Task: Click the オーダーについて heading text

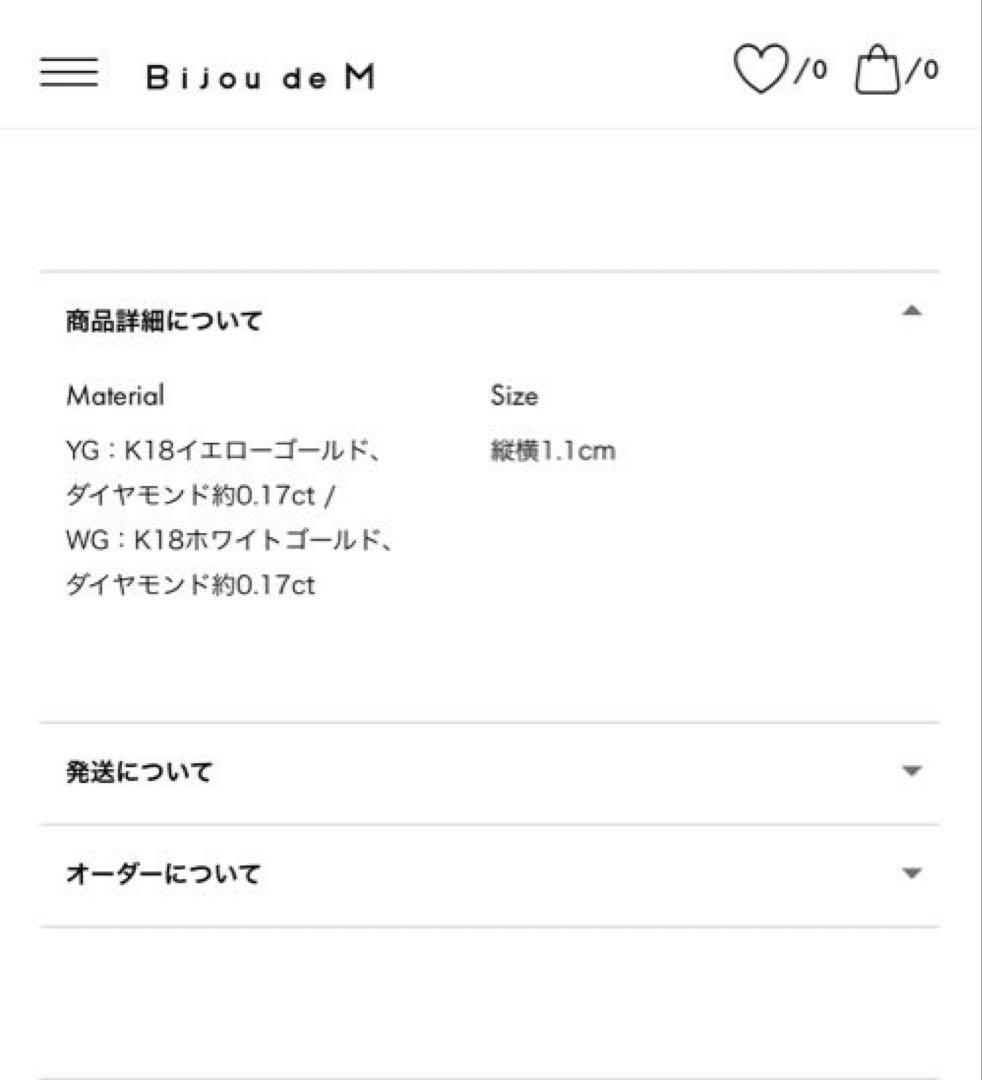Action: pos(162,872)
